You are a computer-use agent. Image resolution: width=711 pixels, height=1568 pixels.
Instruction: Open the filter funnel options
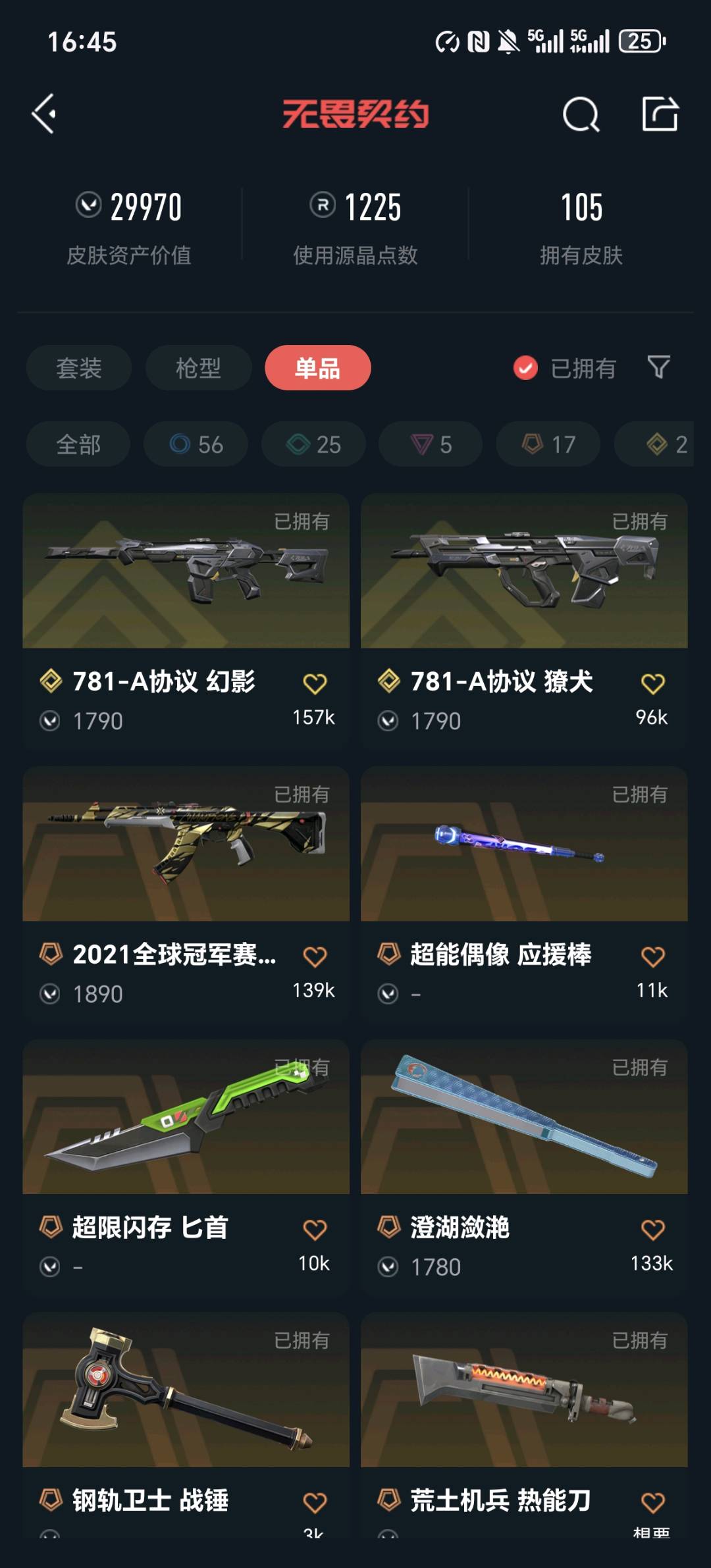tap(658, 367)
